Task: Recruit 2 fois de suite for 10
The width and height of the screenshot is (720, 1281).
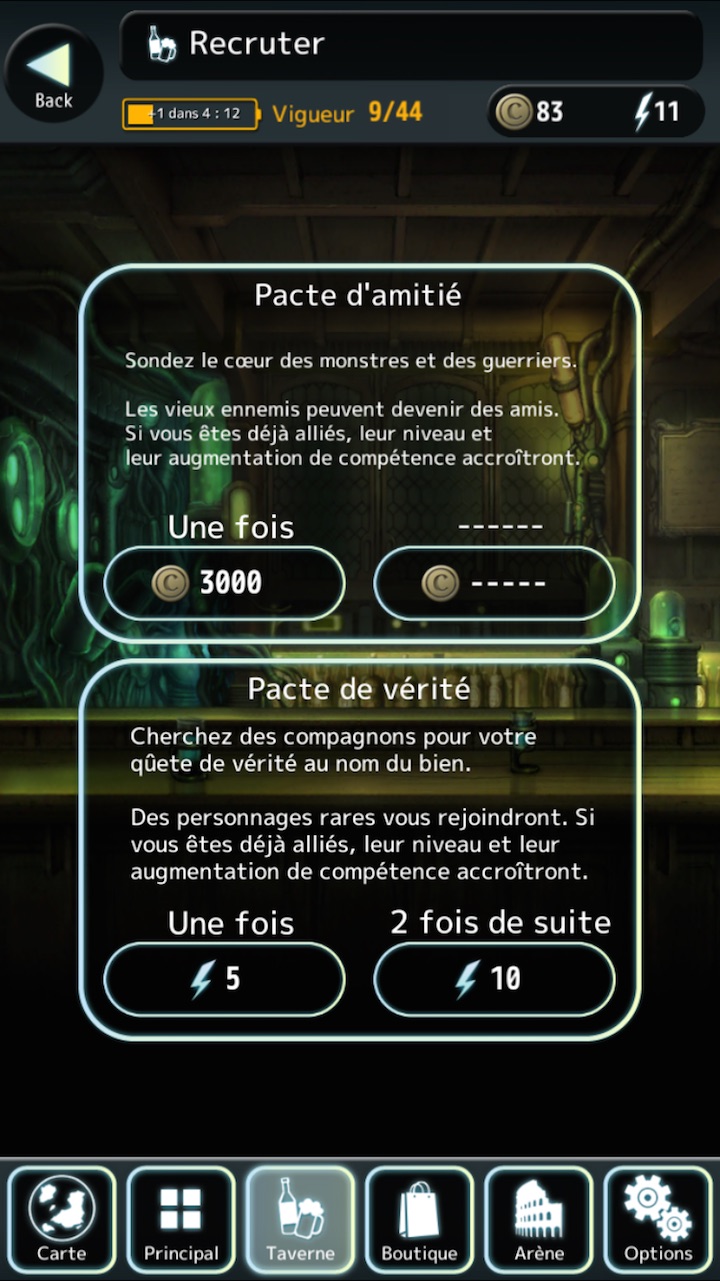Action: [494, 978]
